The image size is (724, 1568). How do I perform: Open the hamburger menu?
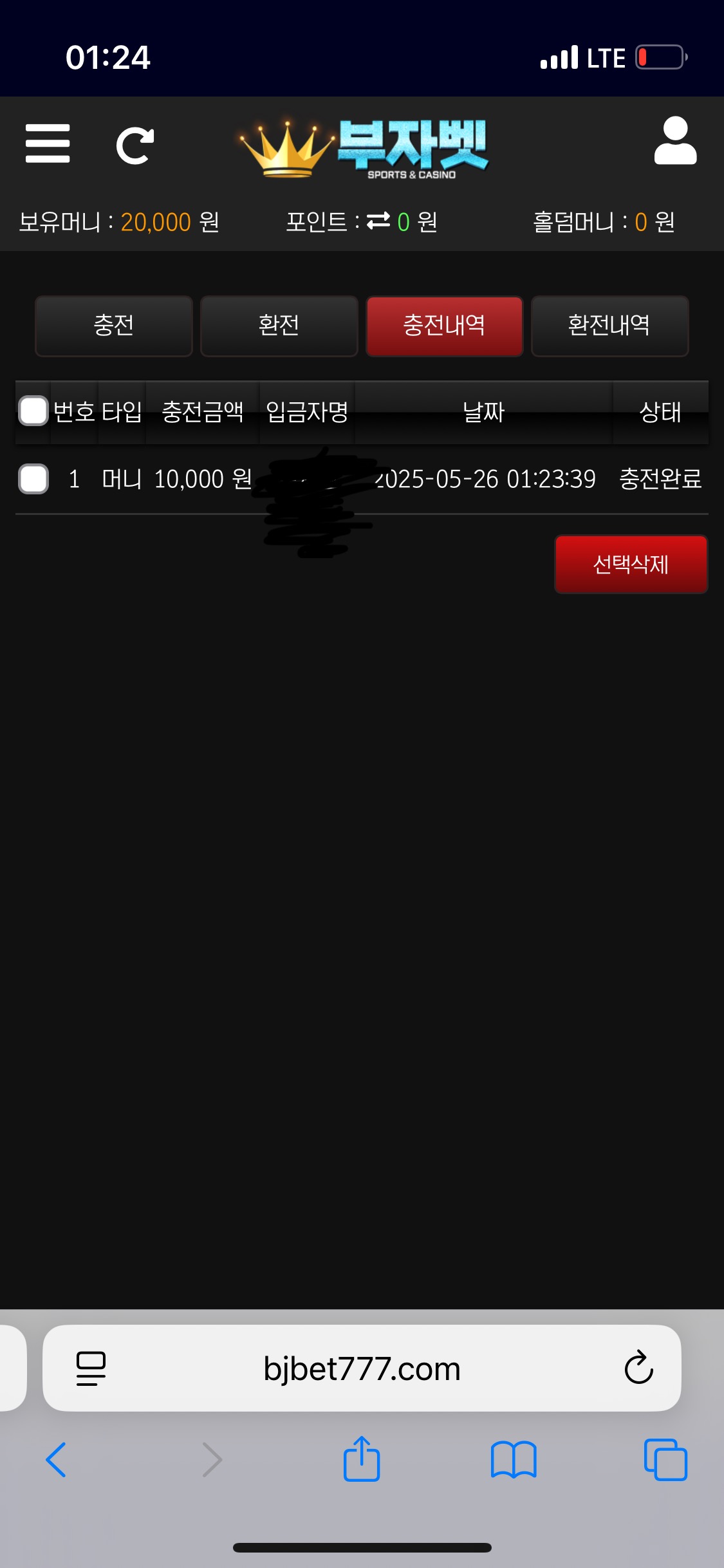[x=48, y=144]
